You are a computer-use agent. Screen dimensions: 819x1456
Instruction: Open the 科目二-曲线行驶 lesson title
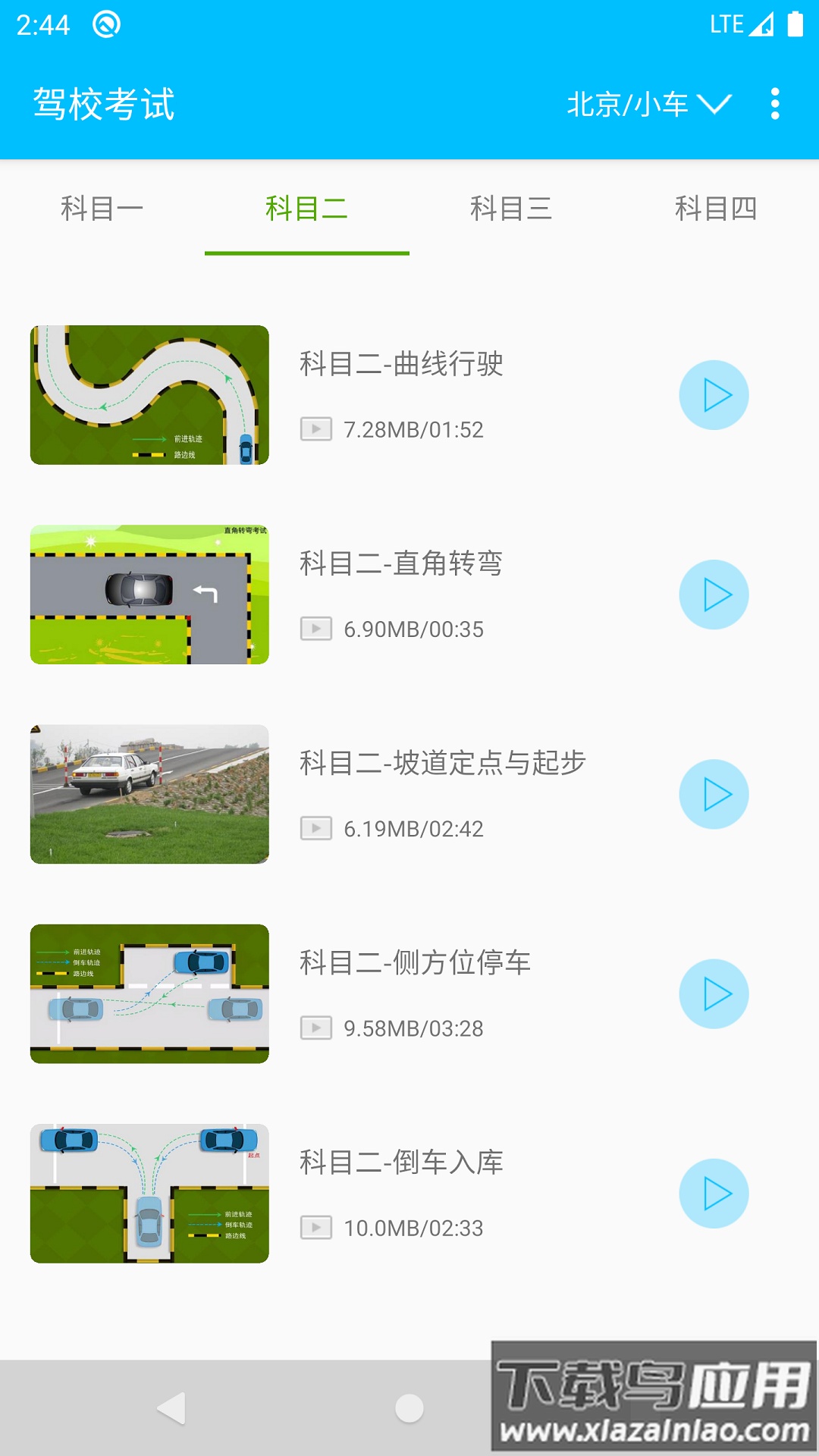pyautogui.click(x=403, y=364)
